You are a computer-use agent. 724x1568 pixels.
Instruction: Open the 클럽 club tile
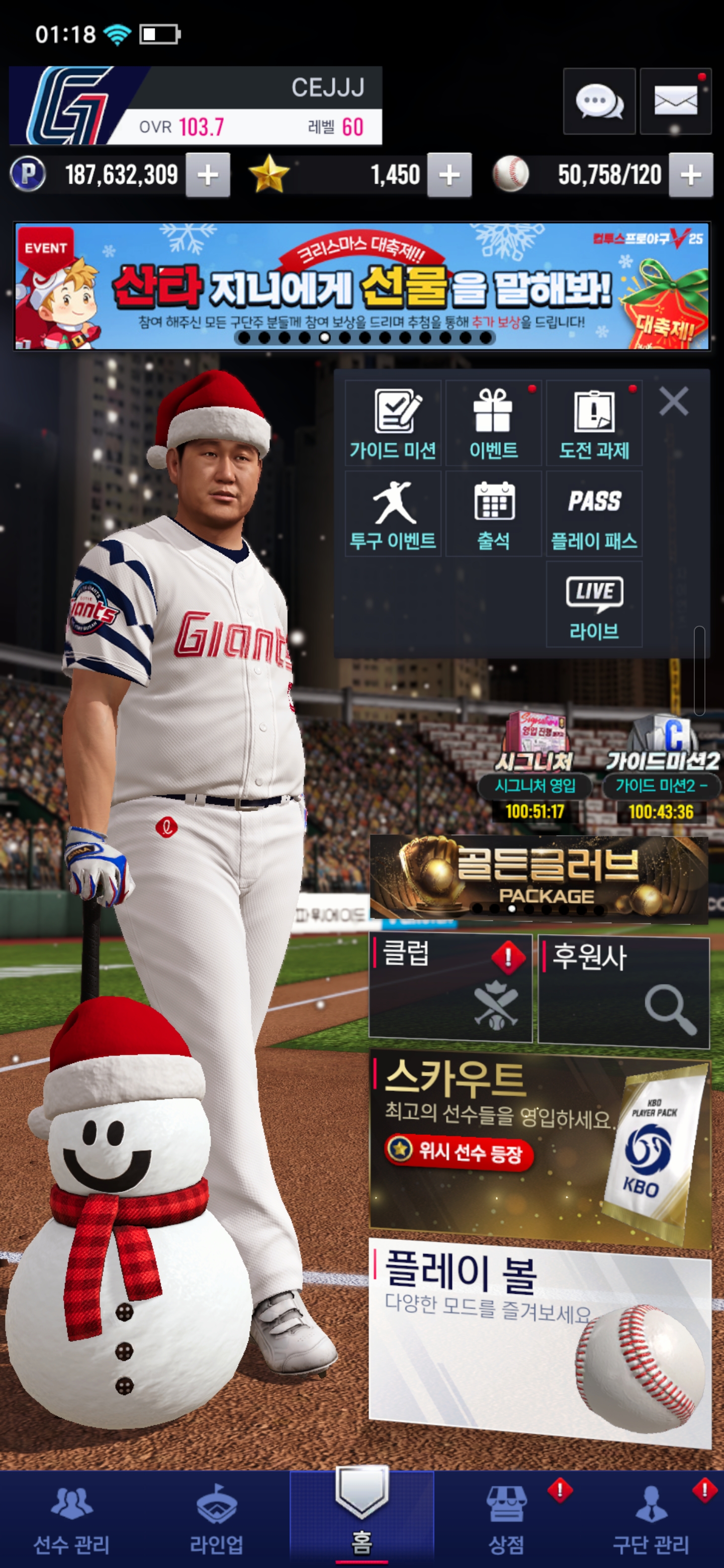pyautogui.click(x=450, y=988)
